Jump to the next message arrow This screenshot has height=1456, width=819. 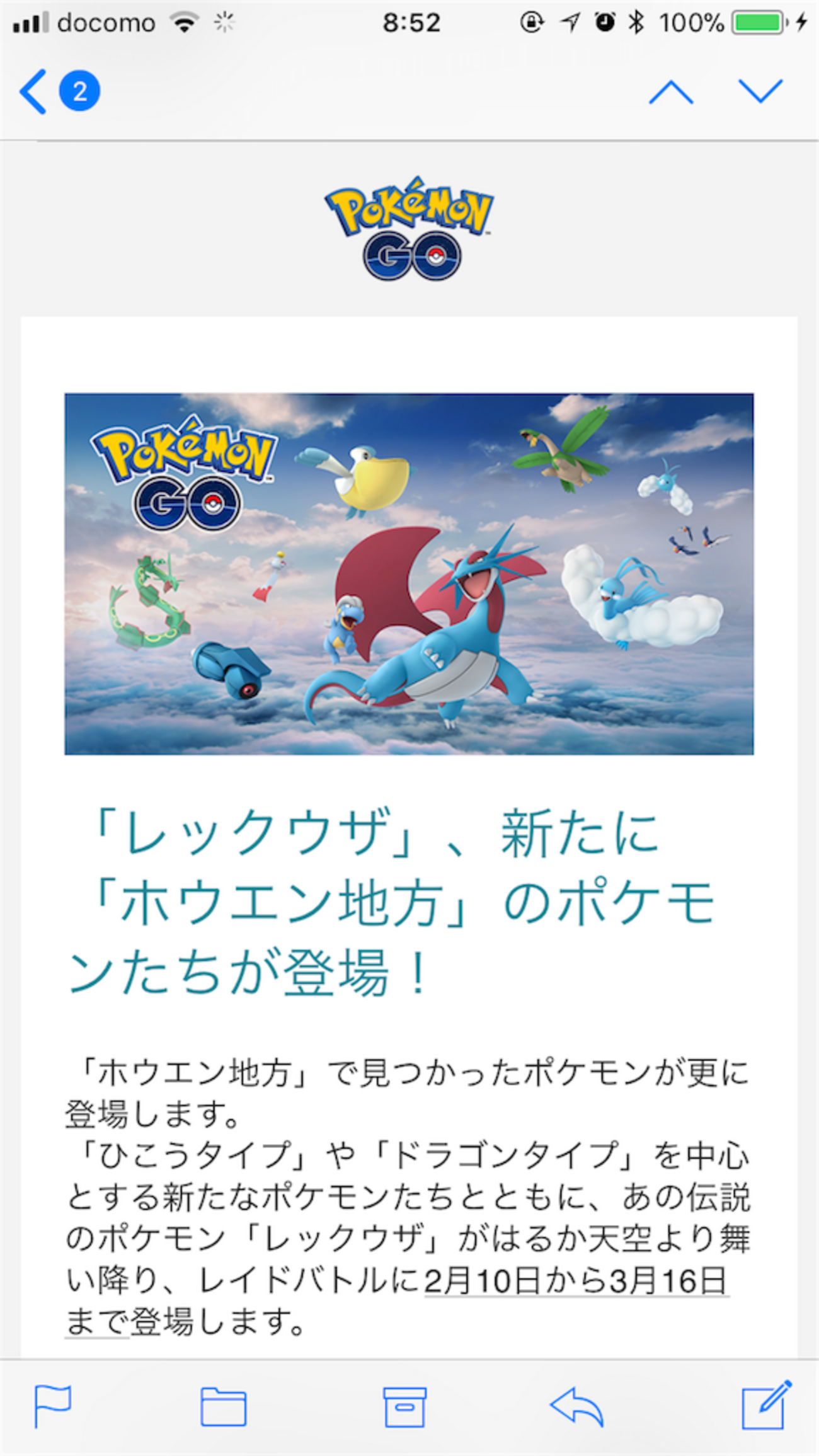[760, 92]
